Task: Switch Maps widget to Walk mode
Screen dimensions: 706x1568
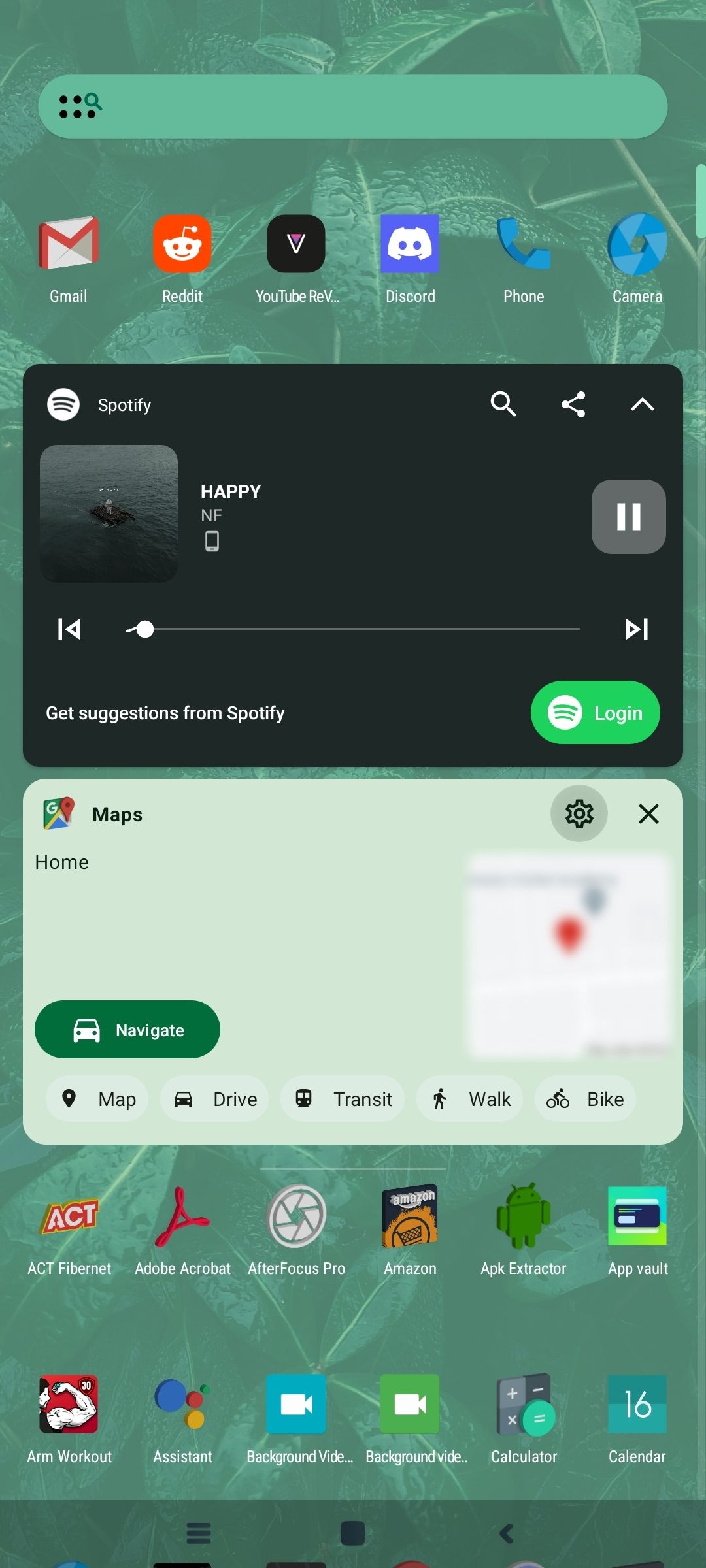Action: (469, 1098)
